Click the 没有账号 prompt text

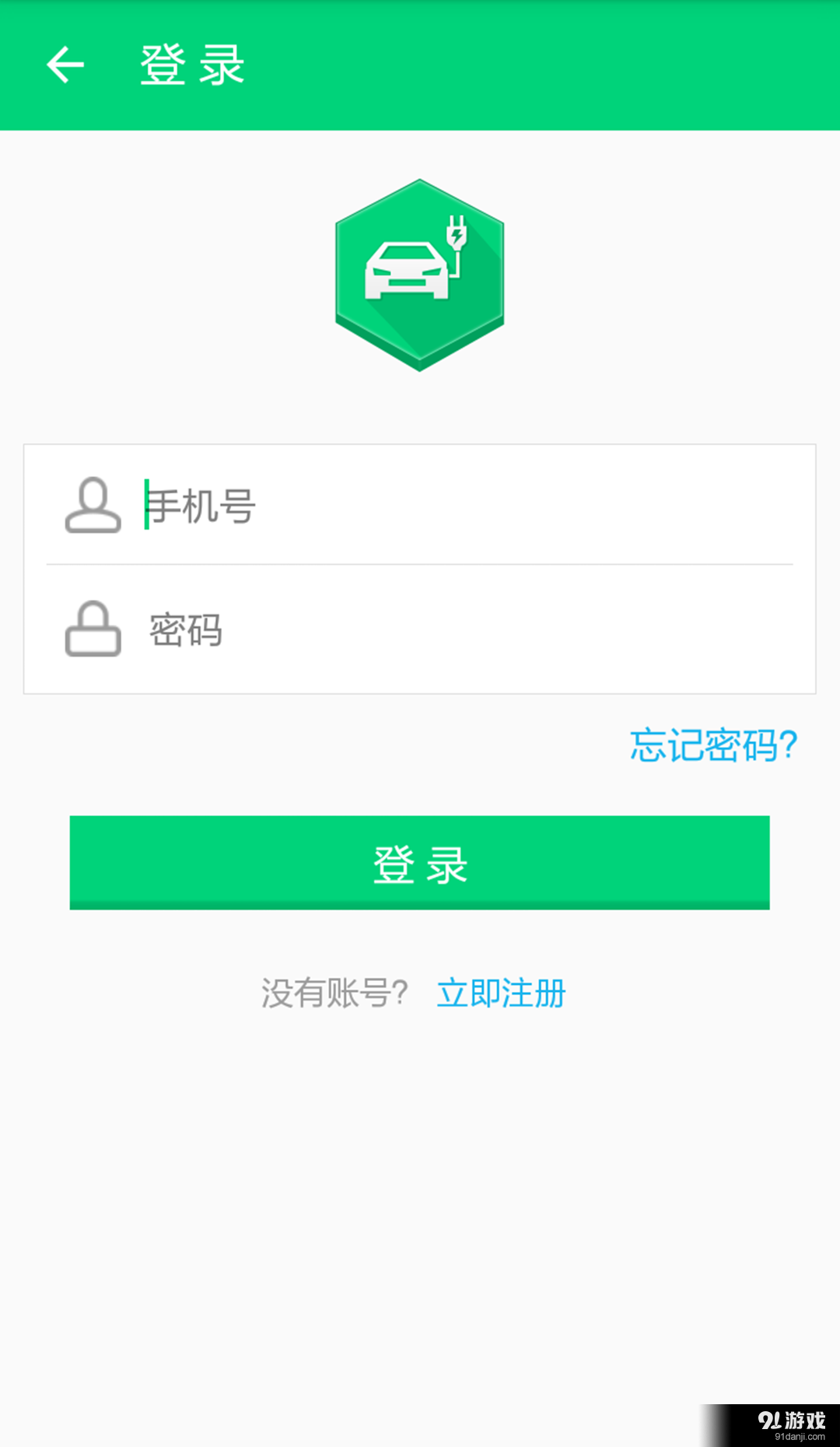point(333,993)
